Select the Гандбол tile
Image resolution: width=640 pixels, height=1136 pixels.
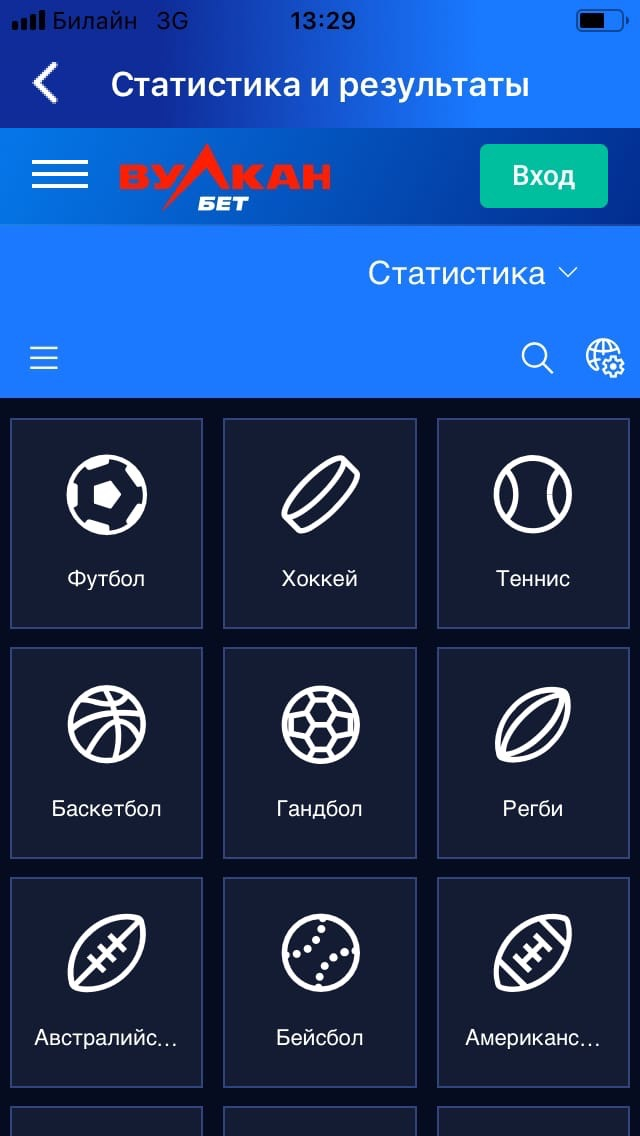click(319, 753)
